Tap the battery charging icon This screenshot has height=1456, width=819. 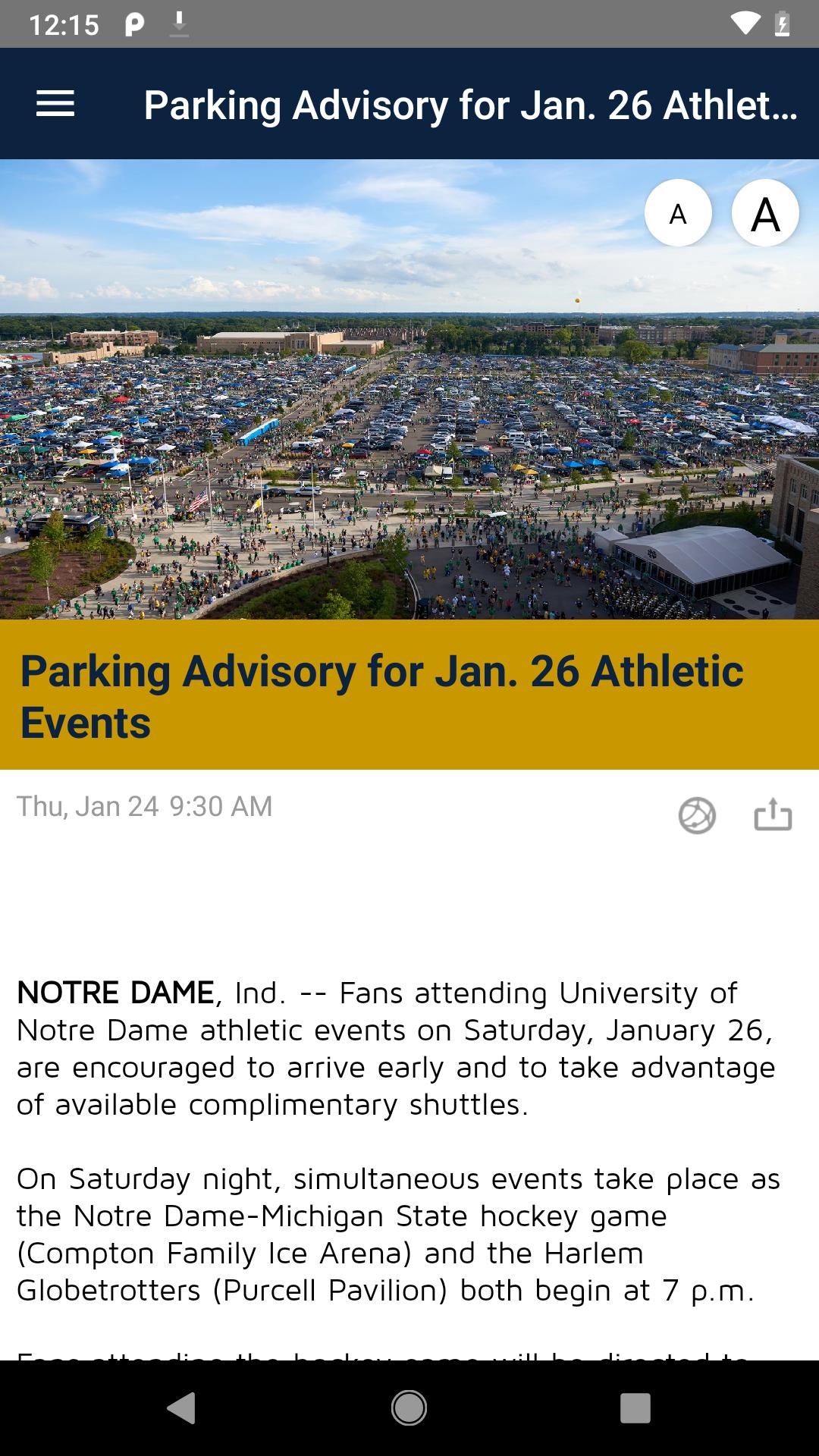[x=783, y=23]
